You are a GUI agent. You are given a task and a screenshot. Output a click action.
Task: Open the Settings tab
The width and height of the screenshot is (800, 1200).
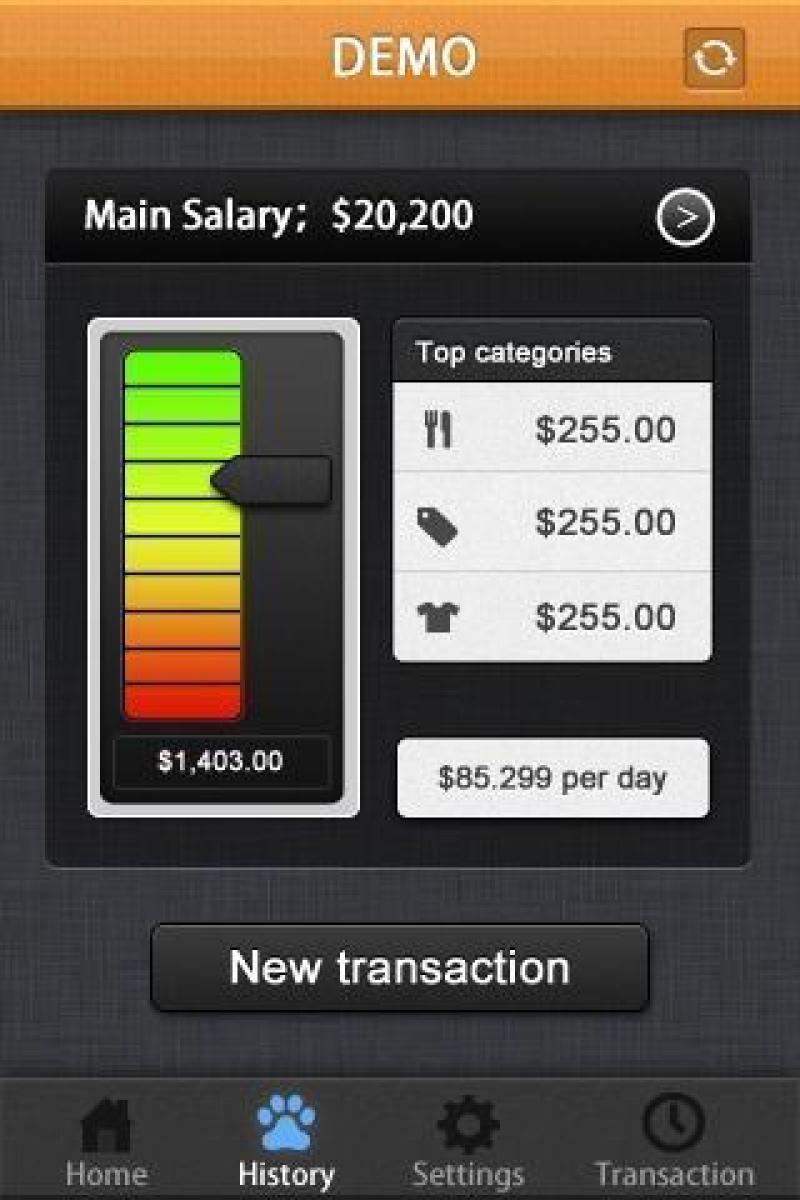467,1140
